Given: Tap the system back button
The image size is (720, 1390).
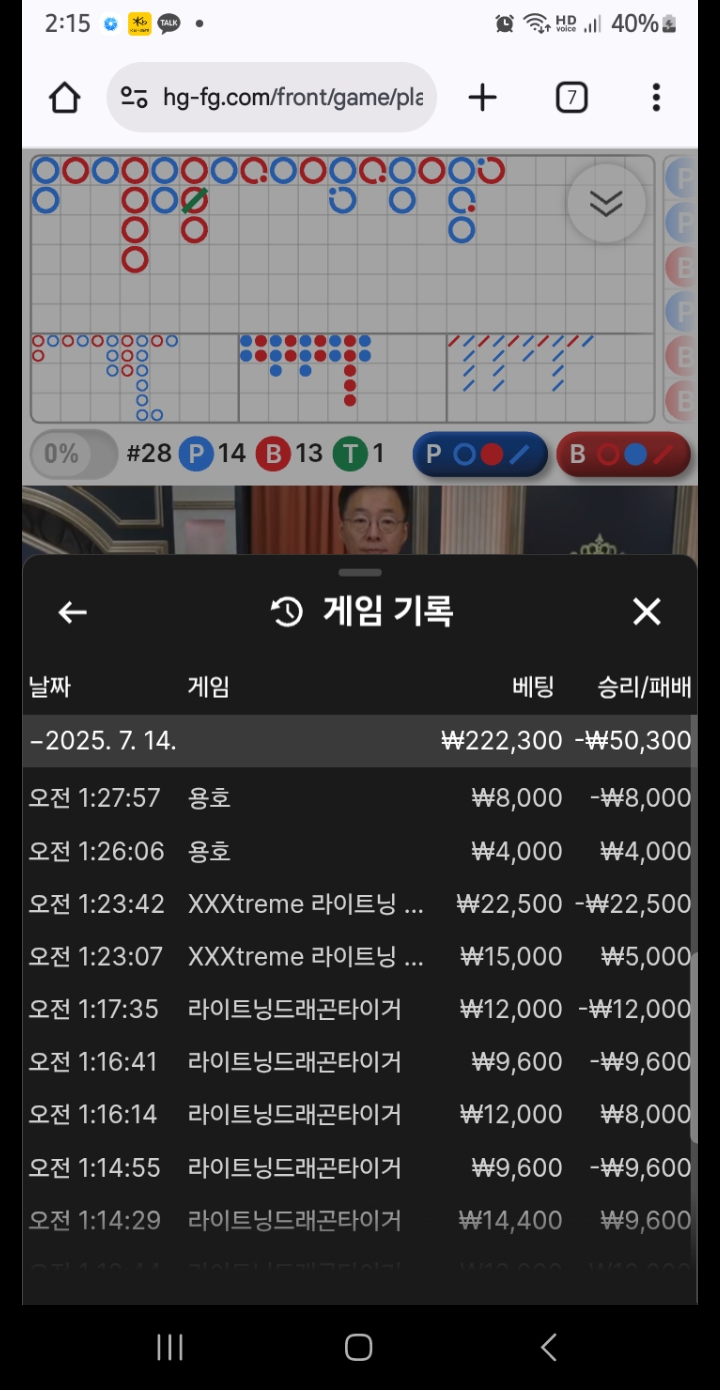Looking at the screenshot, I should coord(548,1347).
